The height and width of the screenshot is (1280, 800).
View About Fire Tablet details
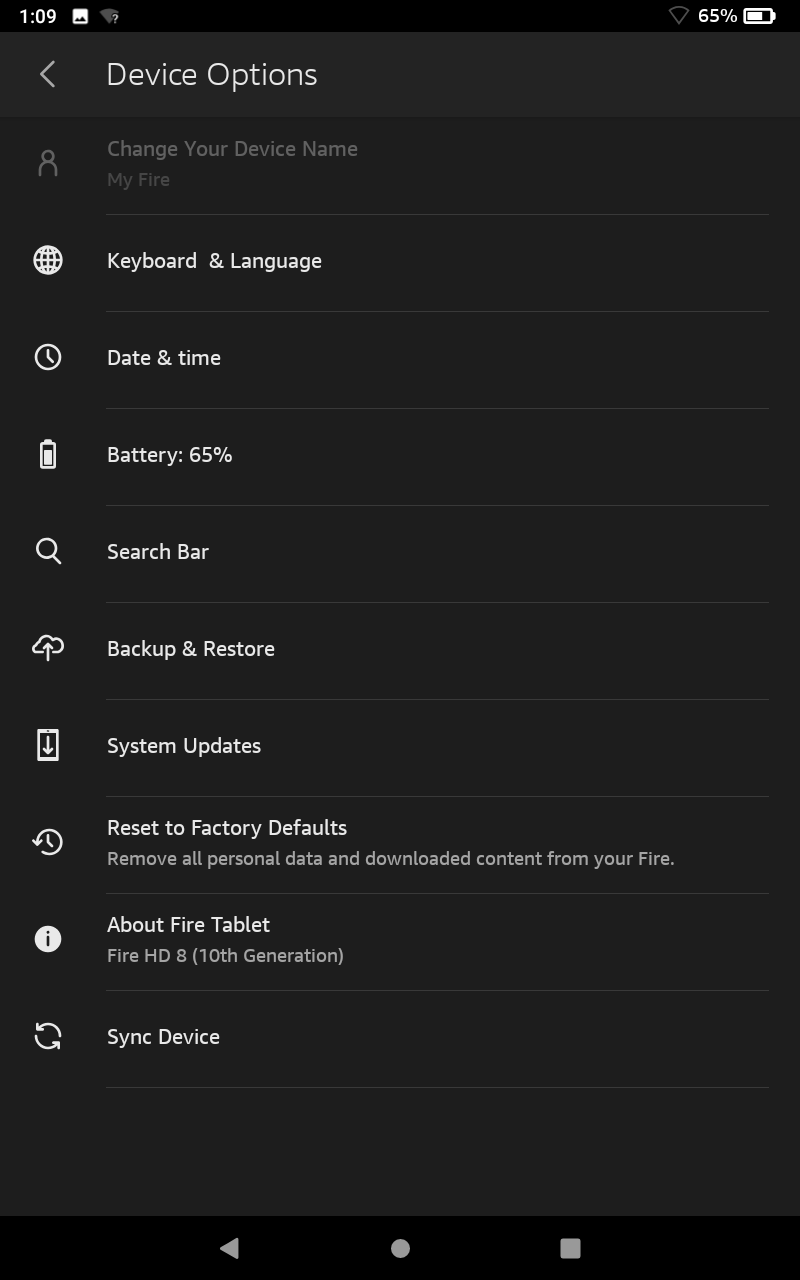[400, 941]
